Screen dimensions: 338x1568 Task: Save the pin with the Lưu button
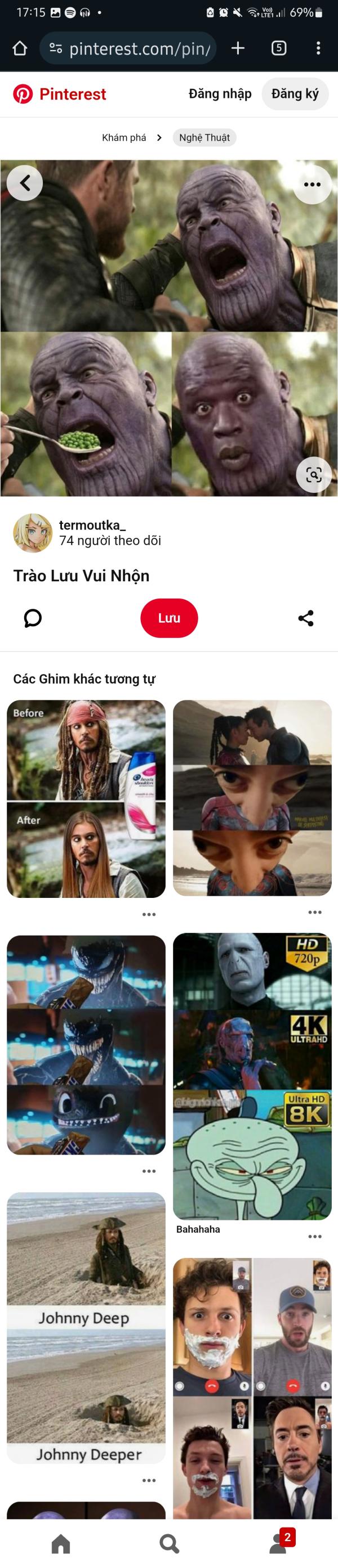click(168, 618)
